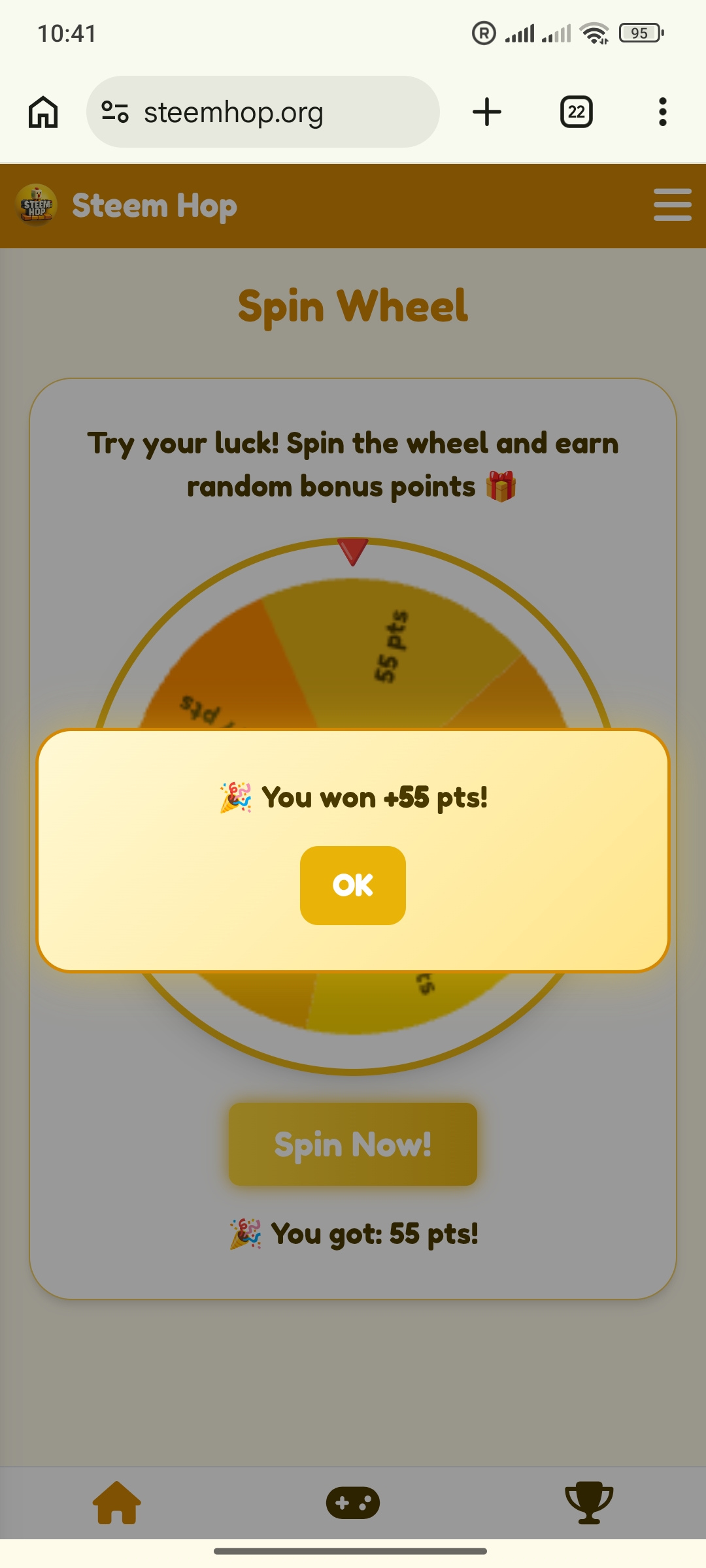The image size is (706, 1568).
Task: Open a new browser tab
Action: tap(487, 112)
